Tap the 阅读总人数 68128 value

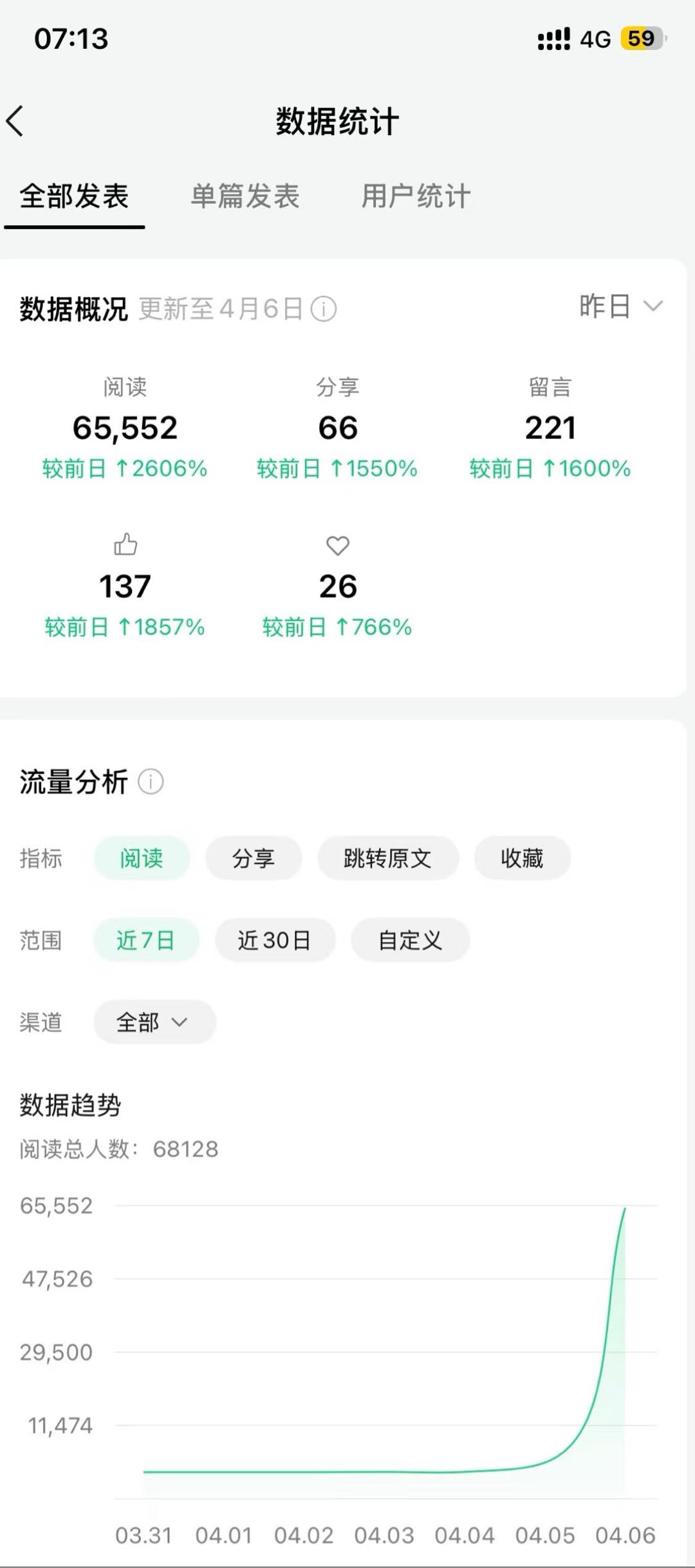pyautogui.click(x=185, y=1149)
